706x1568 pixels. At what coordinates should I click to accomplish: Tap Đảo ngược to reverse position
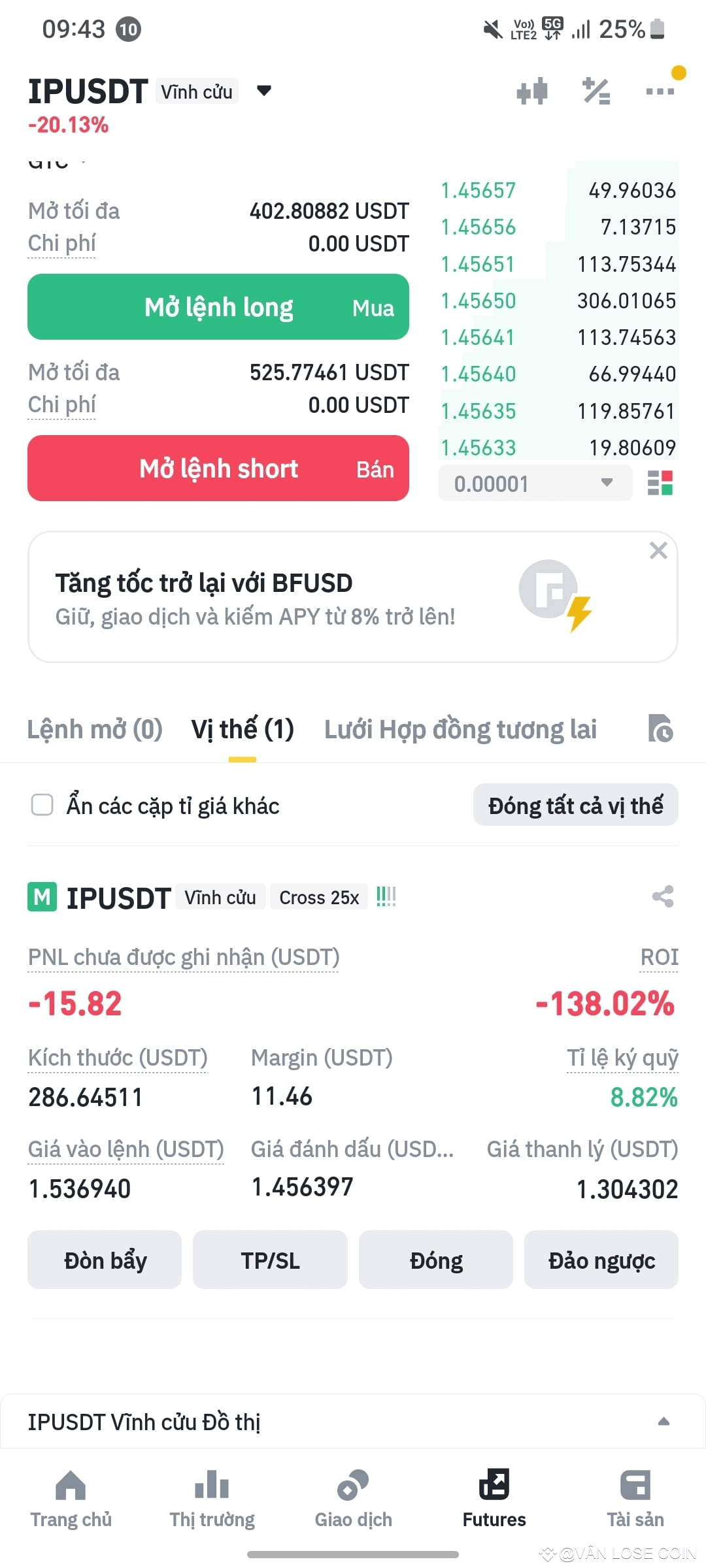point(601,1260)
